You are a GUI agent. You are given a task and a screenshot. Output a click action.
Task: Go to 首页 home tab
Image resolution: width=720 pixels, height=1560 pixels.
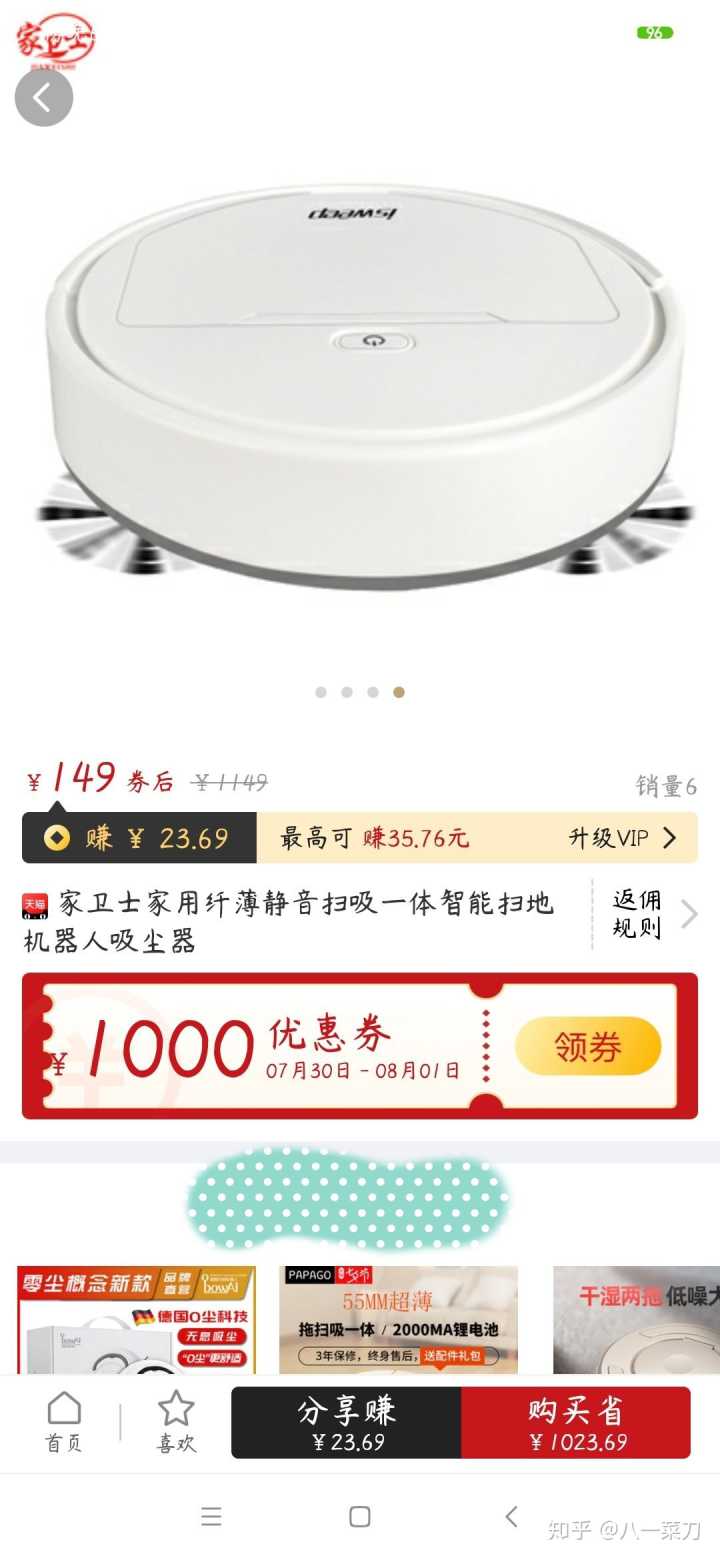click(x=64, y=1421)
